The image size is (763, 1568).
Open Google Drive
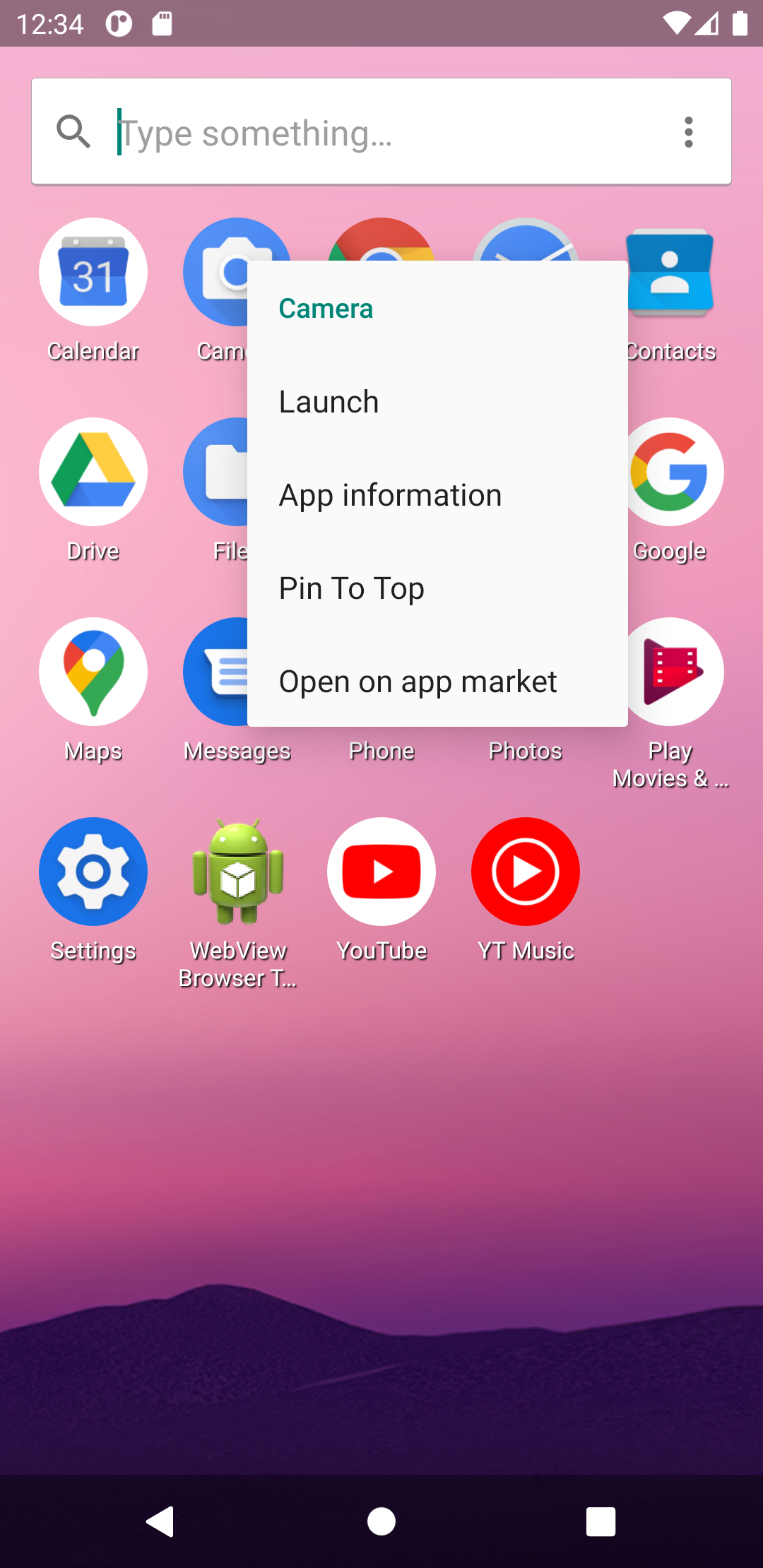(x=93, y=472)
